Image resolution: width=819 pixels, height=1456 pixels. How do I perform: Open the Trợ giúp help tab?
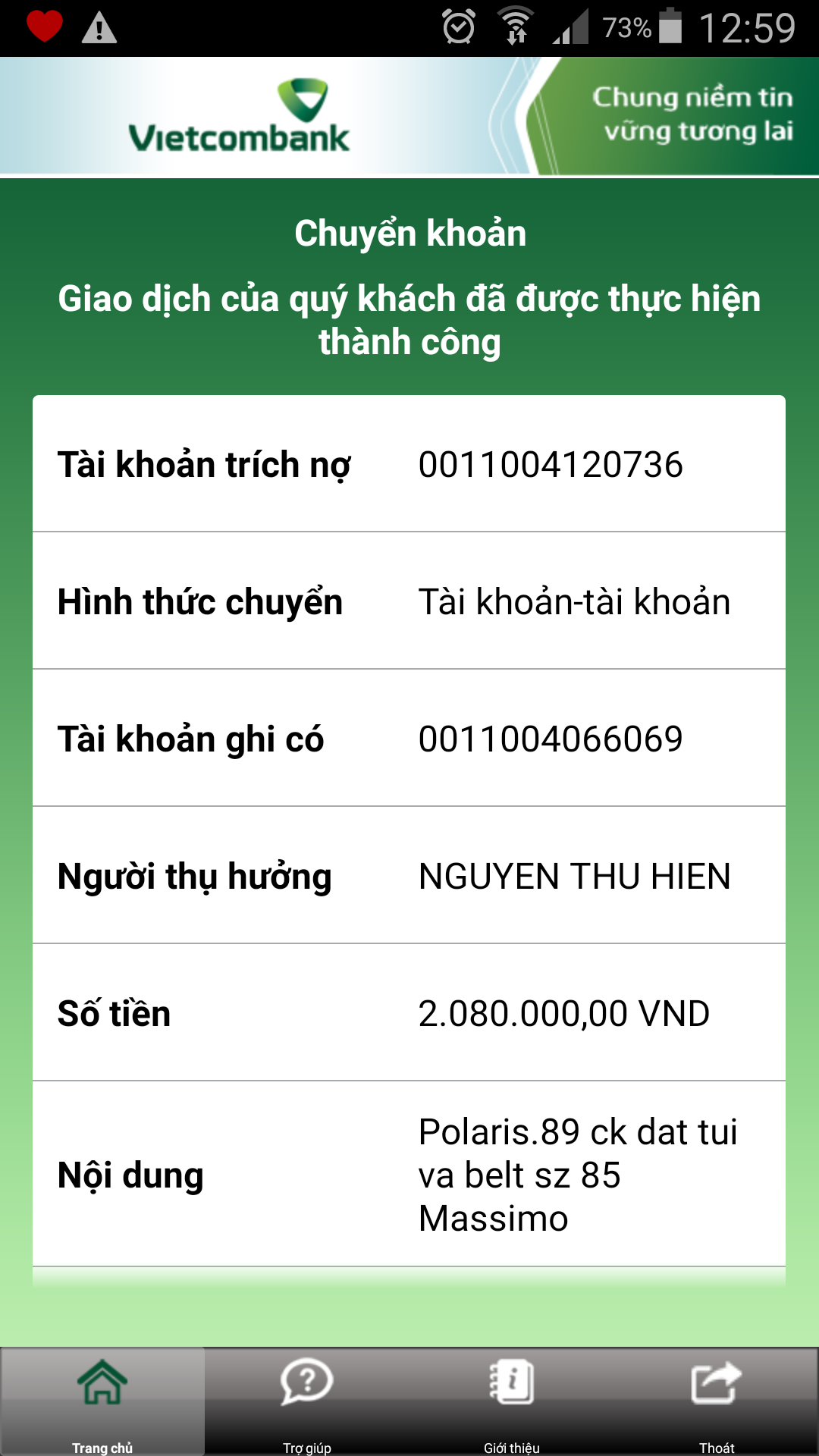[x=307, y=1401]
